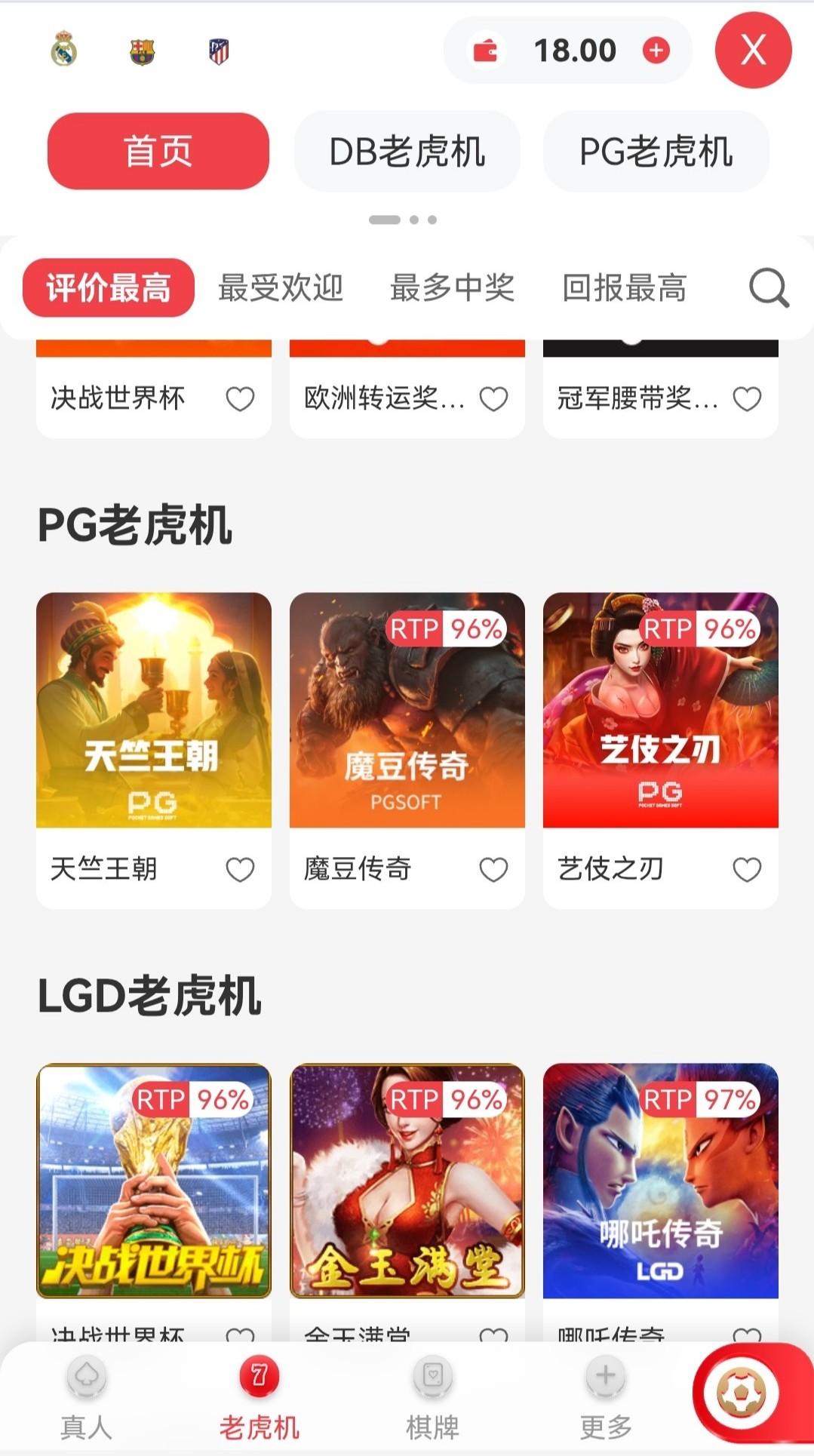This screenshot has height=1456, width=814.
Task: Show the 回报最高 games filter
Action: [625, 288]
